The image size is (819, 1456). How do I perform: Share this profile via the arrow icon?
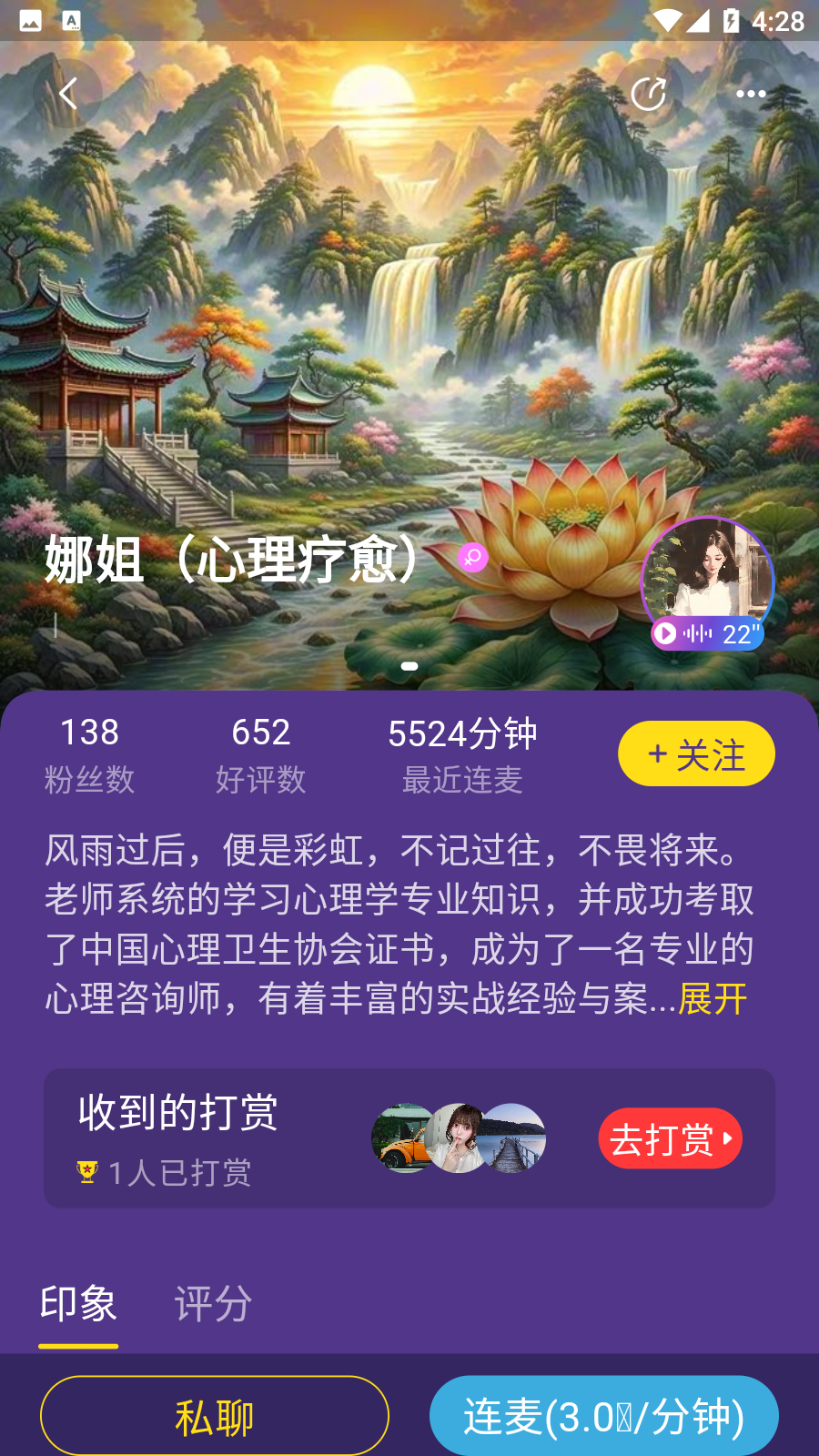coord(648,94)
